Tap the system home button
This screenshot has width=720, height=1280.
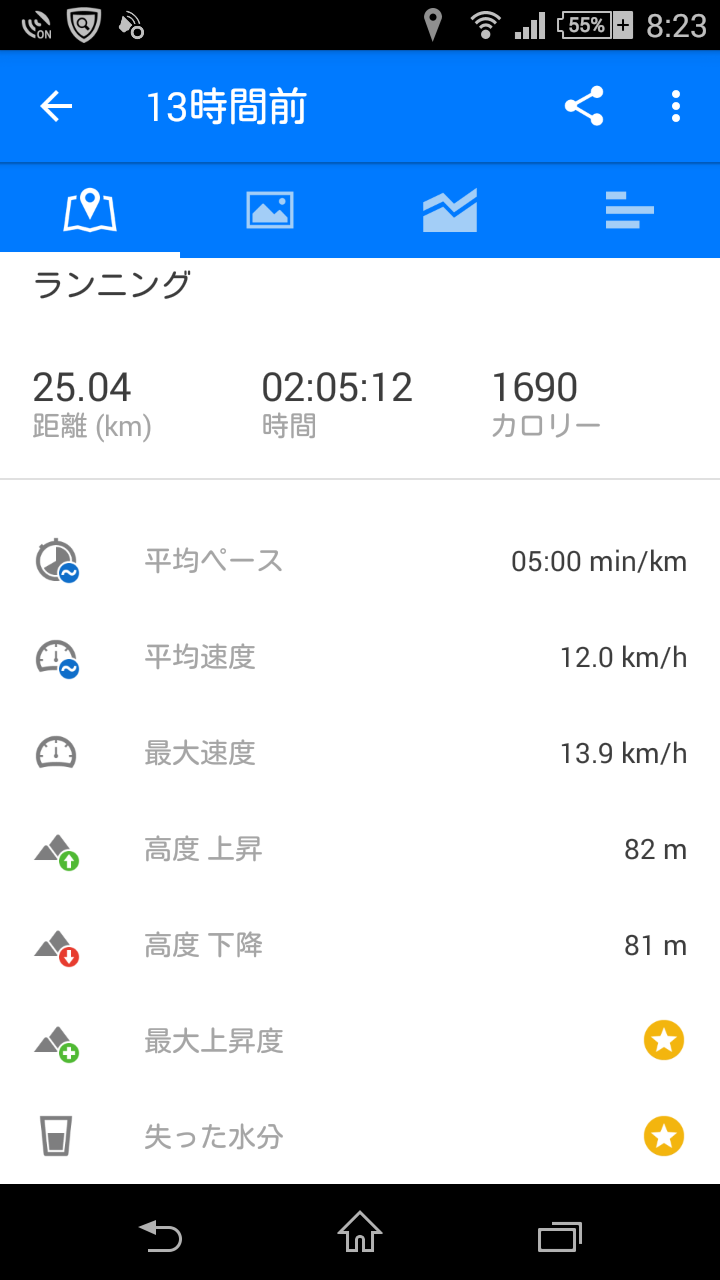(x=360, y=1233)
